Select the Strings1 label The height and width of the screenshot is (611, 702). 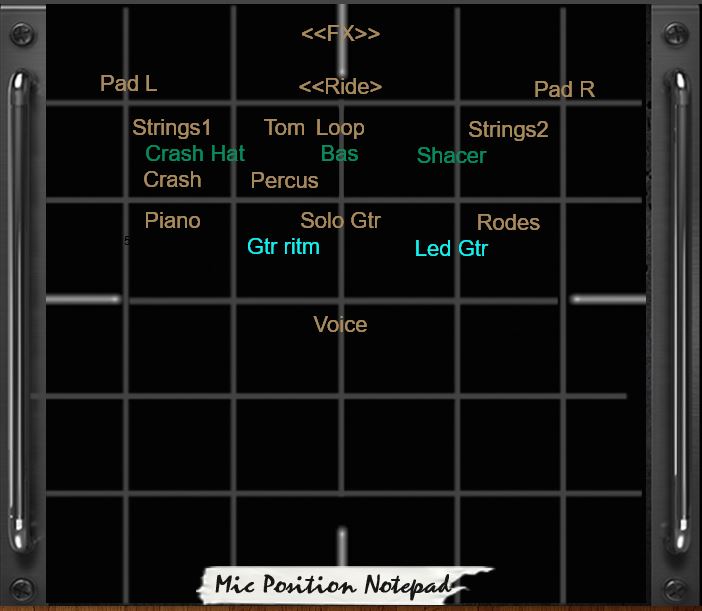(172, 128)
